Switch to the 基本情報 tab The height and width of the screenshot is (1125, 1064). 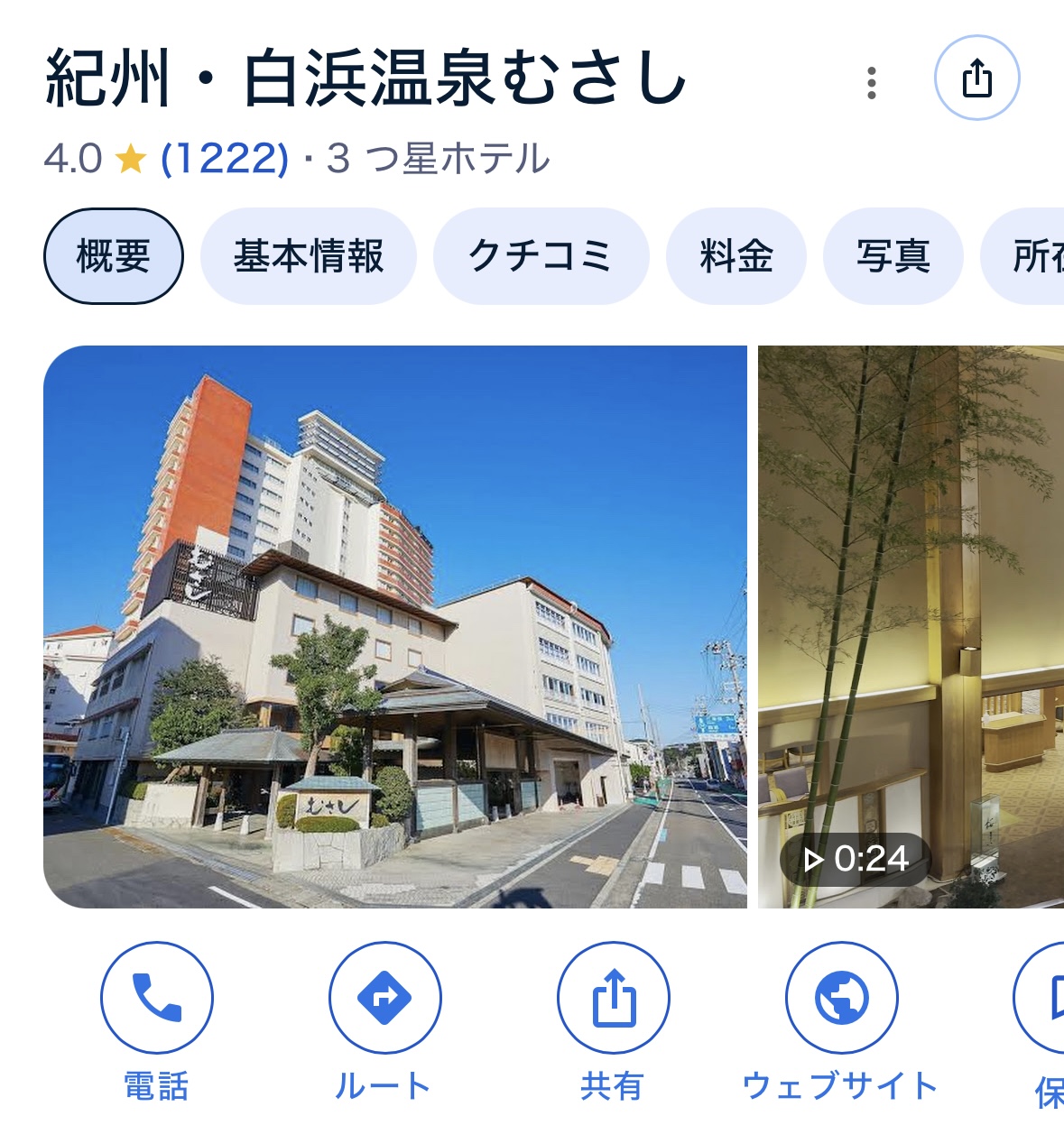[309, 256]
